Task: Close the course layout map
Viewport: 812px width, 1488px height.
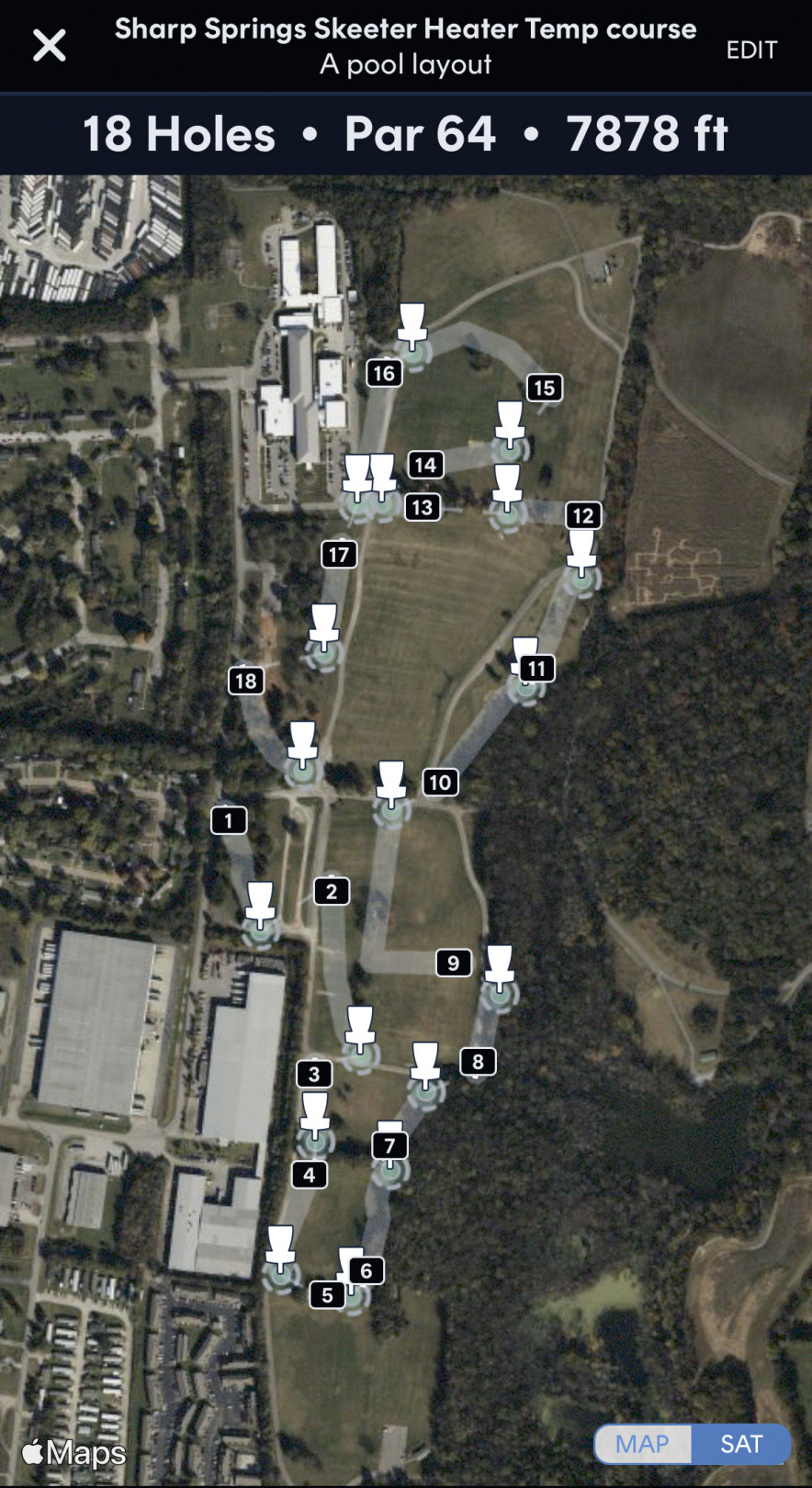Action: click(x=50, y=45)
